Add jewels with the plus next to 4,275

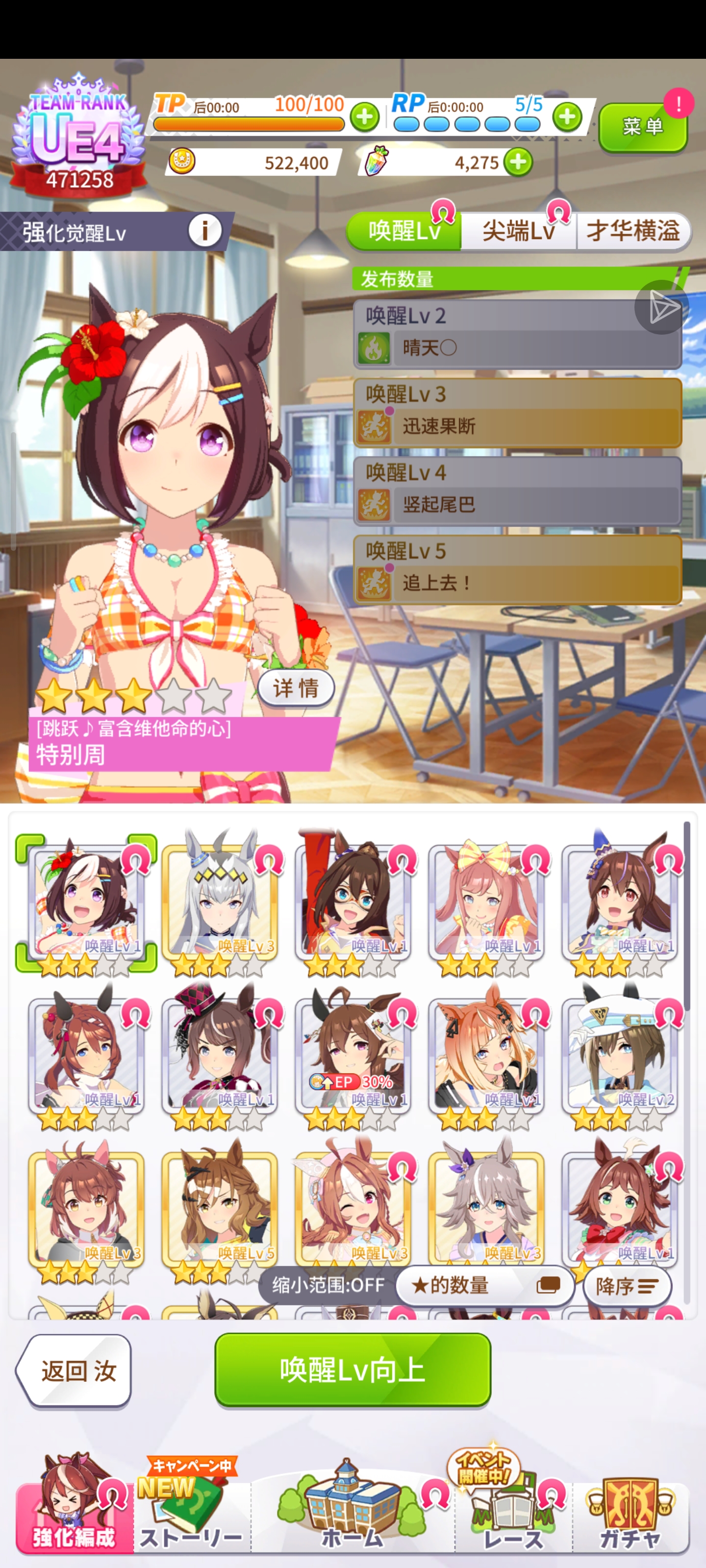pyautogui.click(x=518, y=163)
